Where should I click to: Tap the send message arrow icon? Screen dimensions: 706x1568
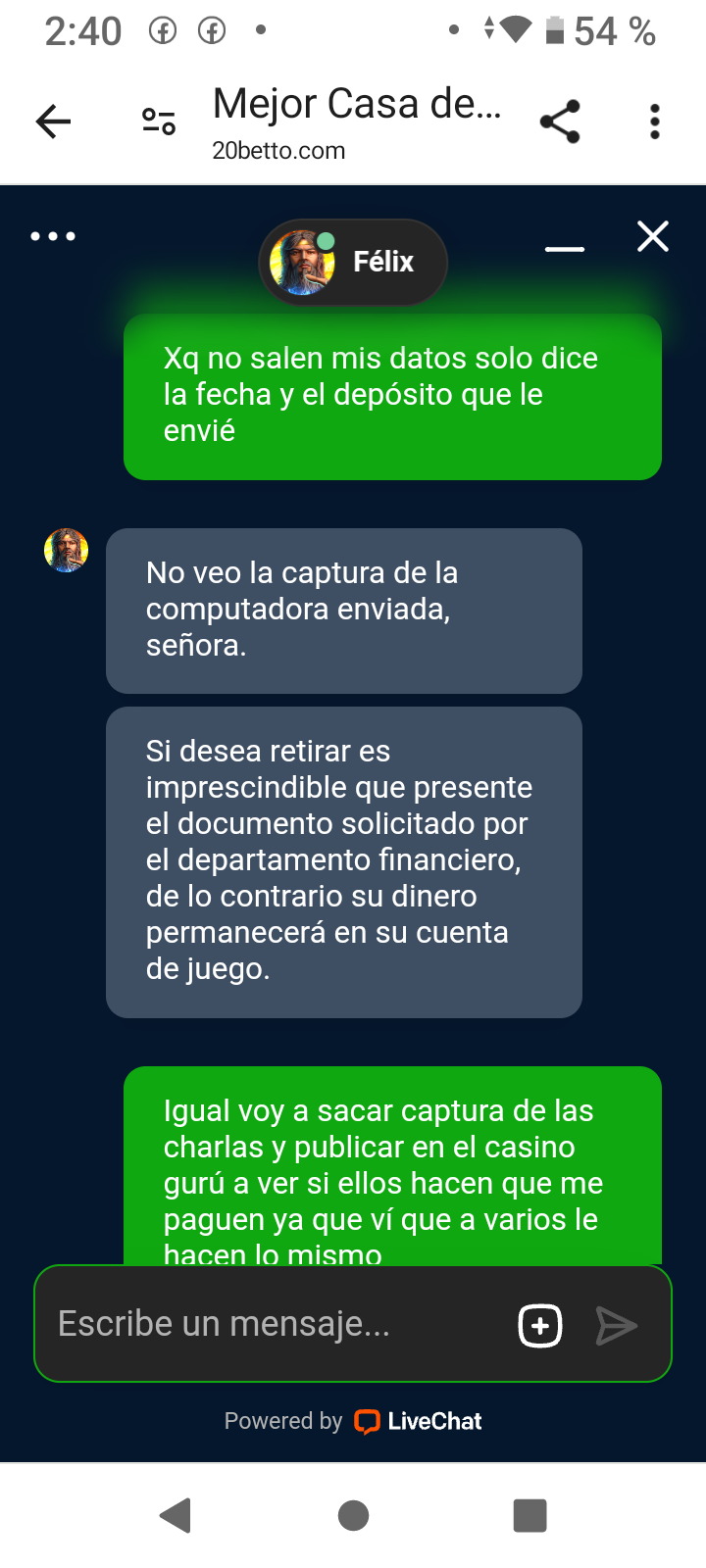click(x=617, y=1325)
